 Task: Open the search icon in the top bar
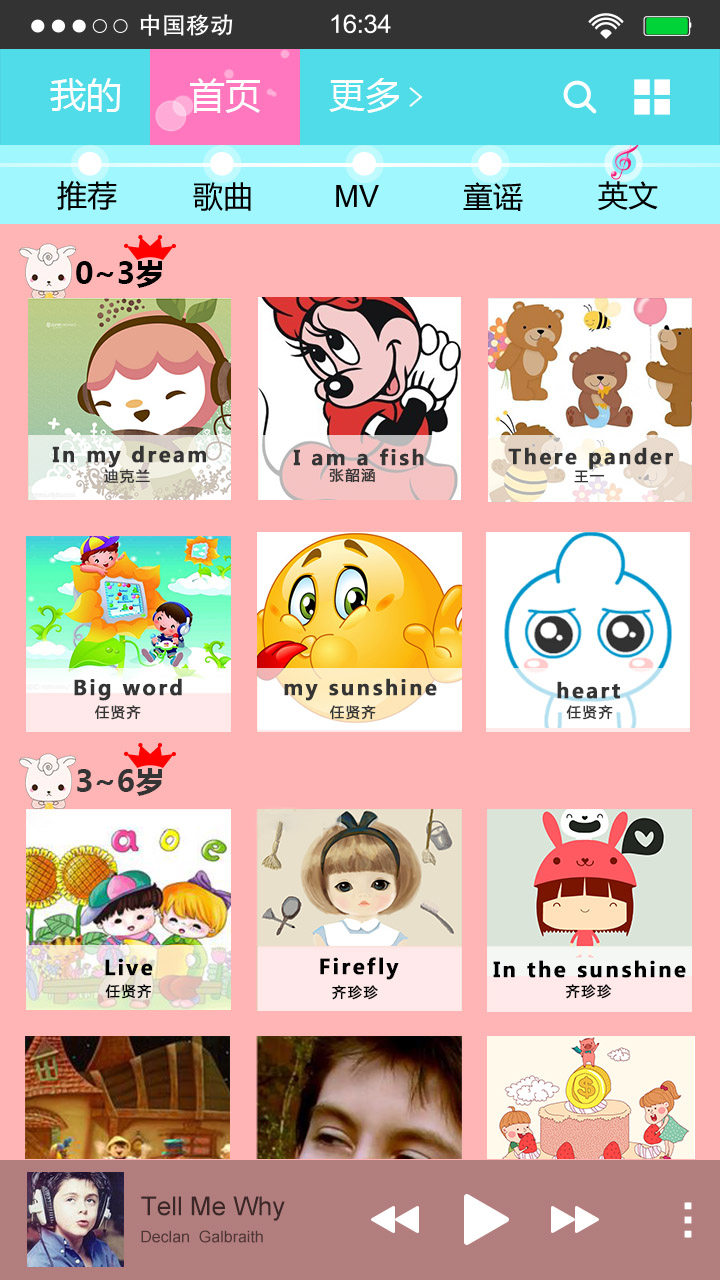[579, 97]
